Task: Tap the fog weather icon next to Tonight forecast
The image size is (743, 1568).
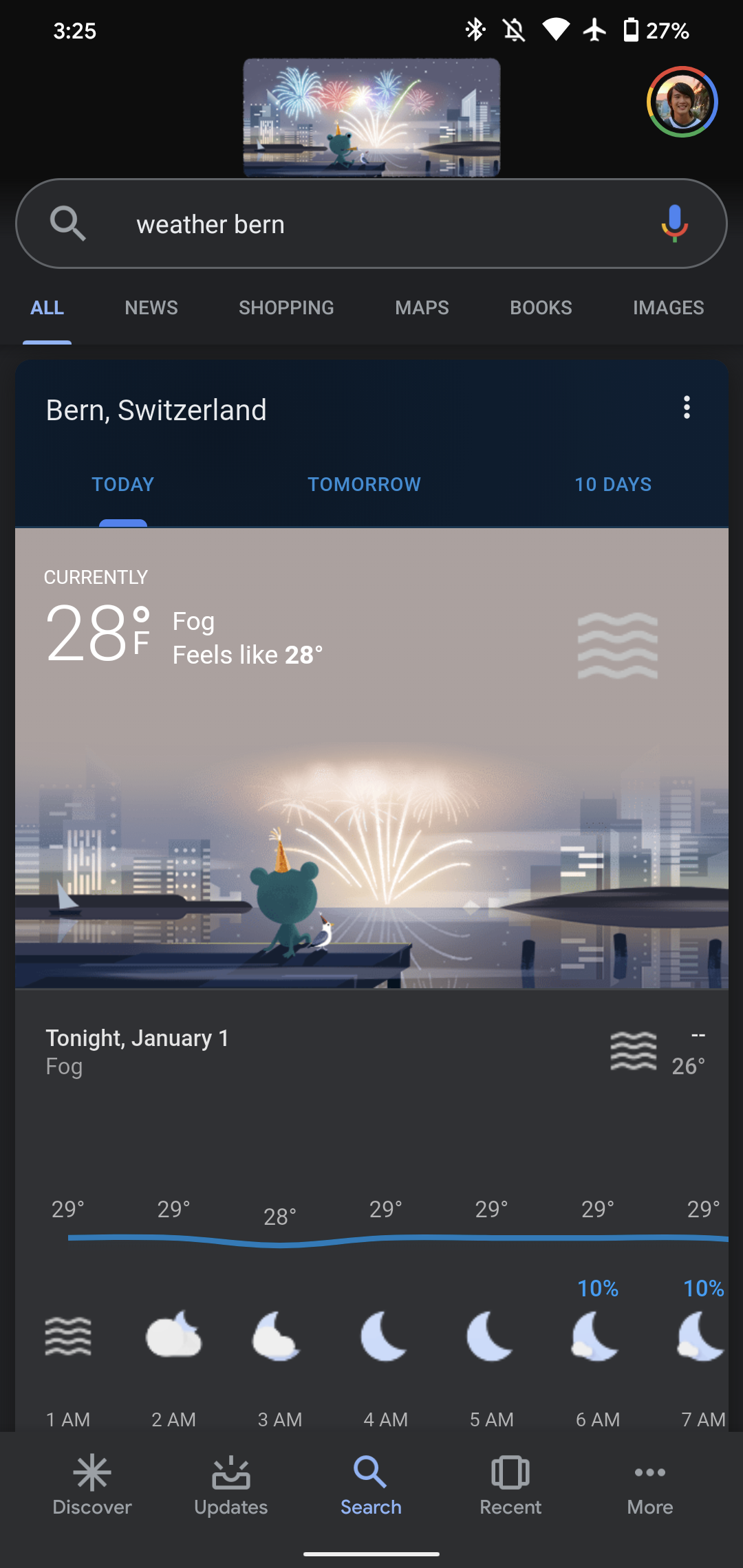Action: [x=633, y=1051]
